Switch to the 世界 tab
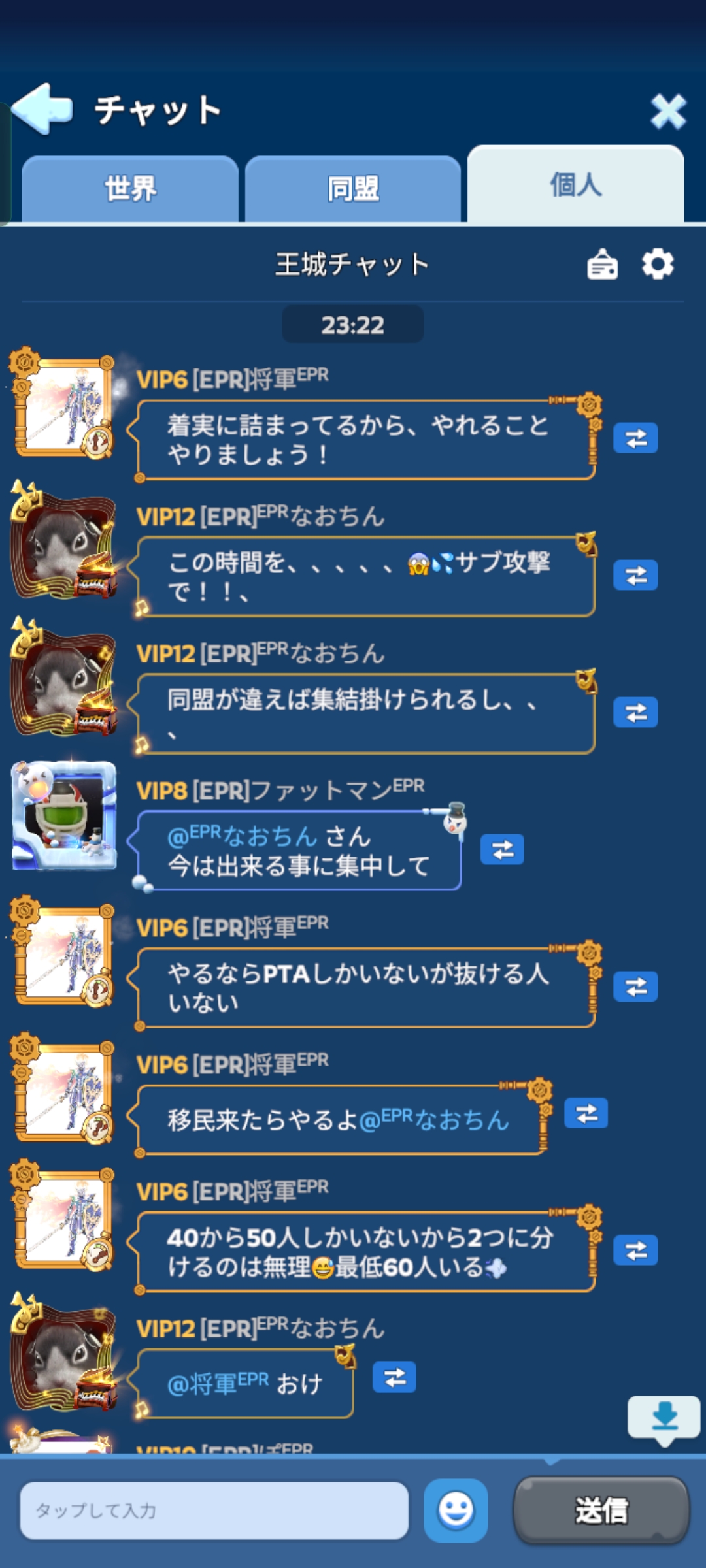 tap(130, 189)
